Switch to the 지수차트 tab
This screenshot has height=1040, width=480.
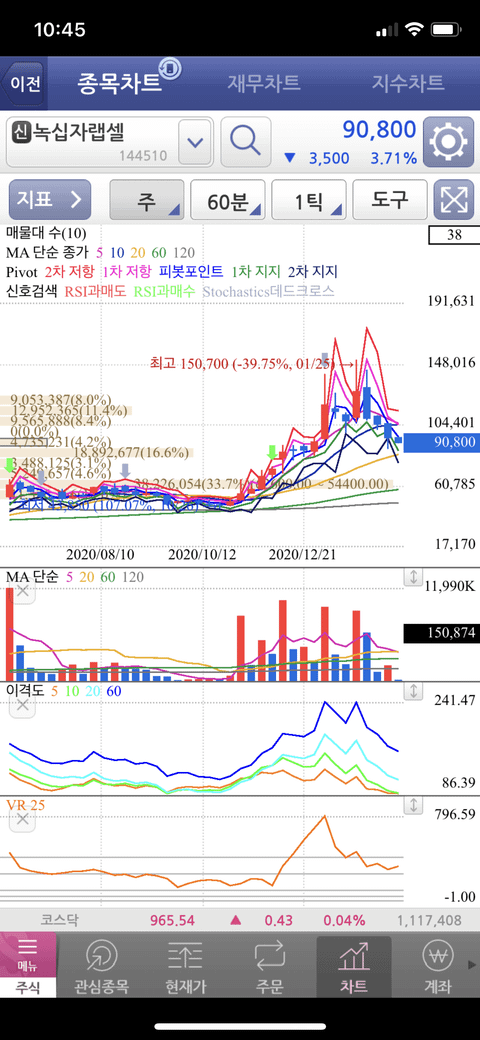click(x=407, y=84)
